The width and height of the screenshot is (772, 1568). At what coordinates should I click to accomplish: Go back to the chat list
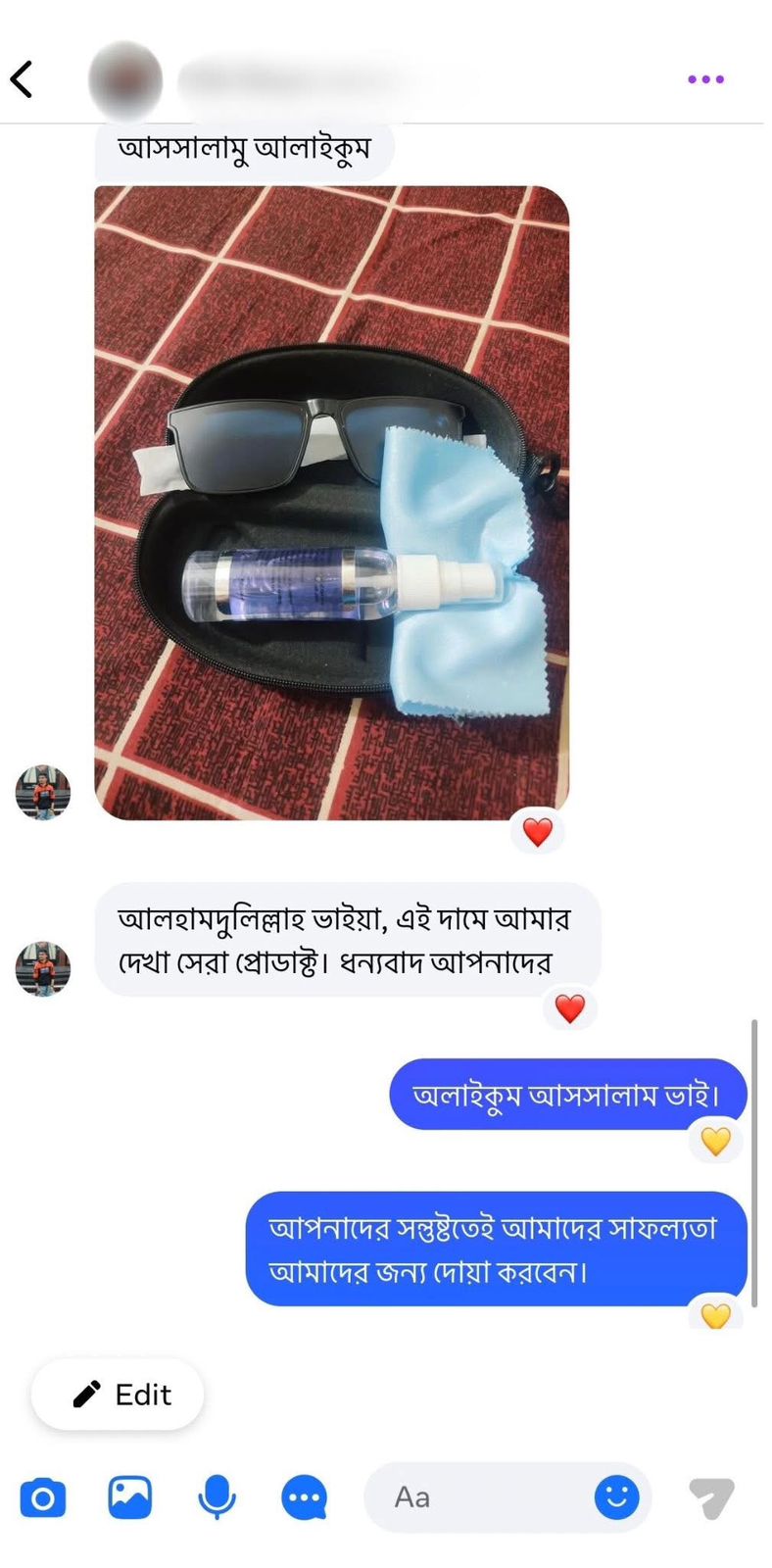click(23, 79)
